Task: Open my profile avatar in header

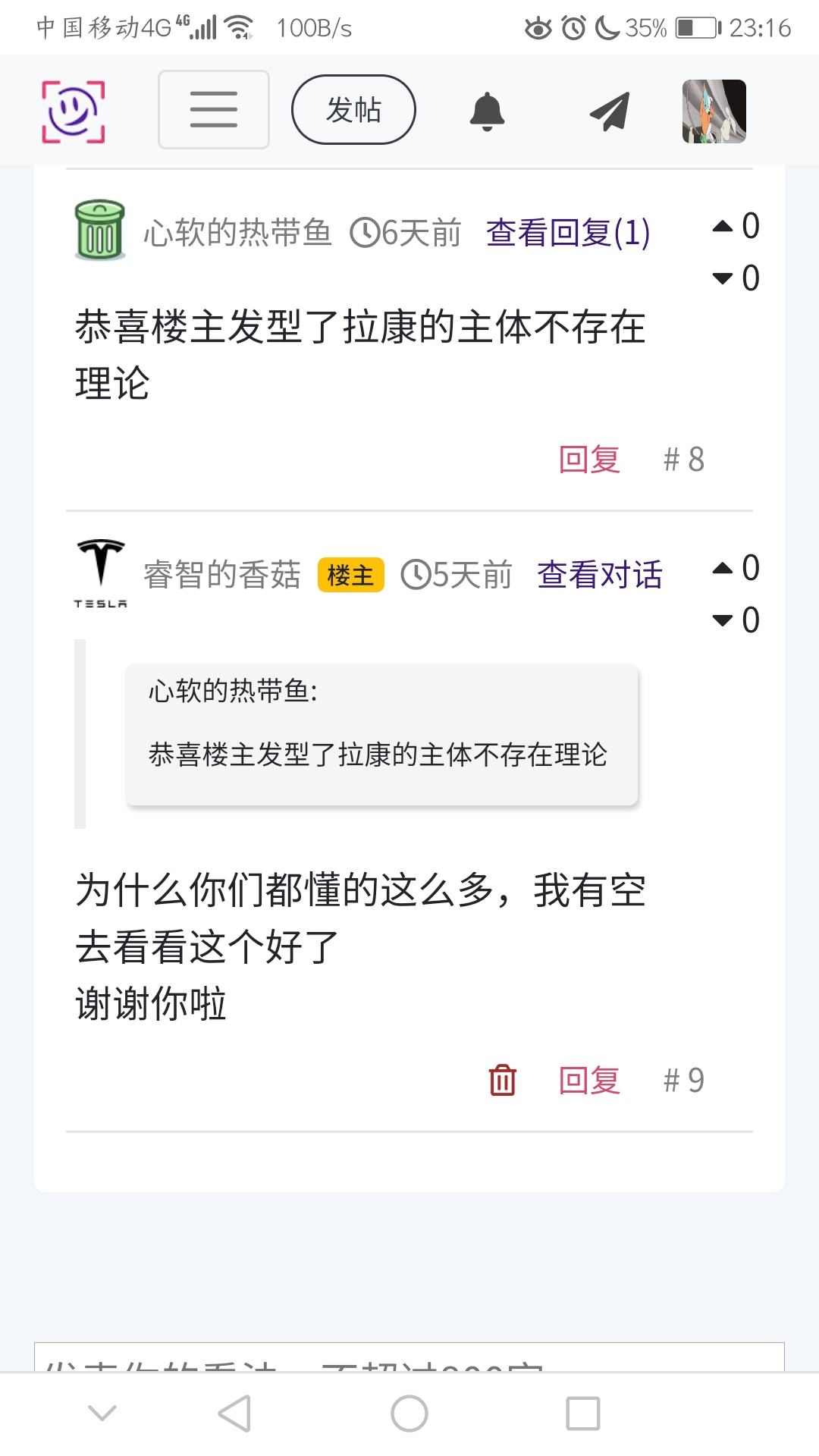Action: tap(714, 111)
